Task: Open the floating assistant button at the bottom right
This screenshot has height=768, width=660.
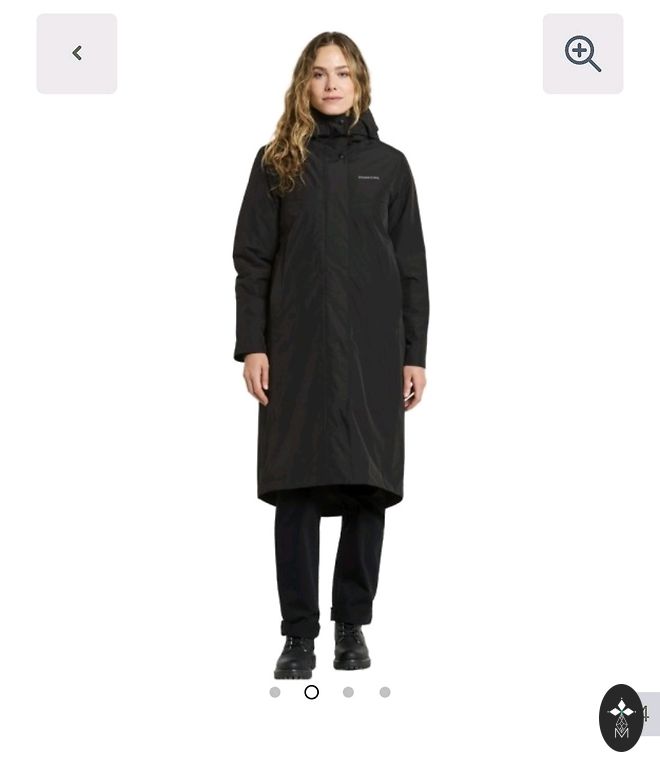Action: [621, 717]
